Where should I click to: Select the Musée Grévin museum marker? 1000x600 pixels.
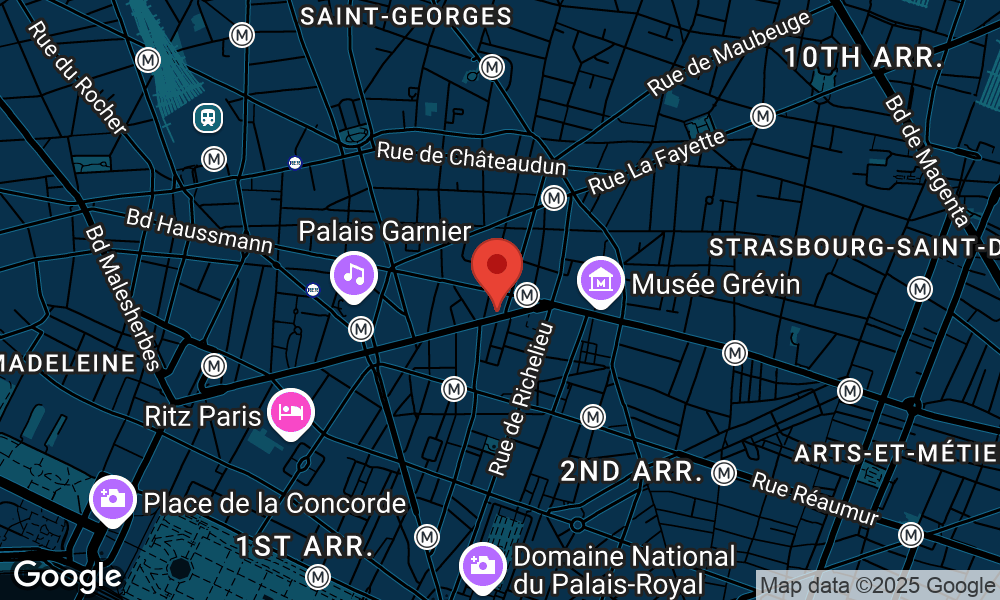(602, 280)
